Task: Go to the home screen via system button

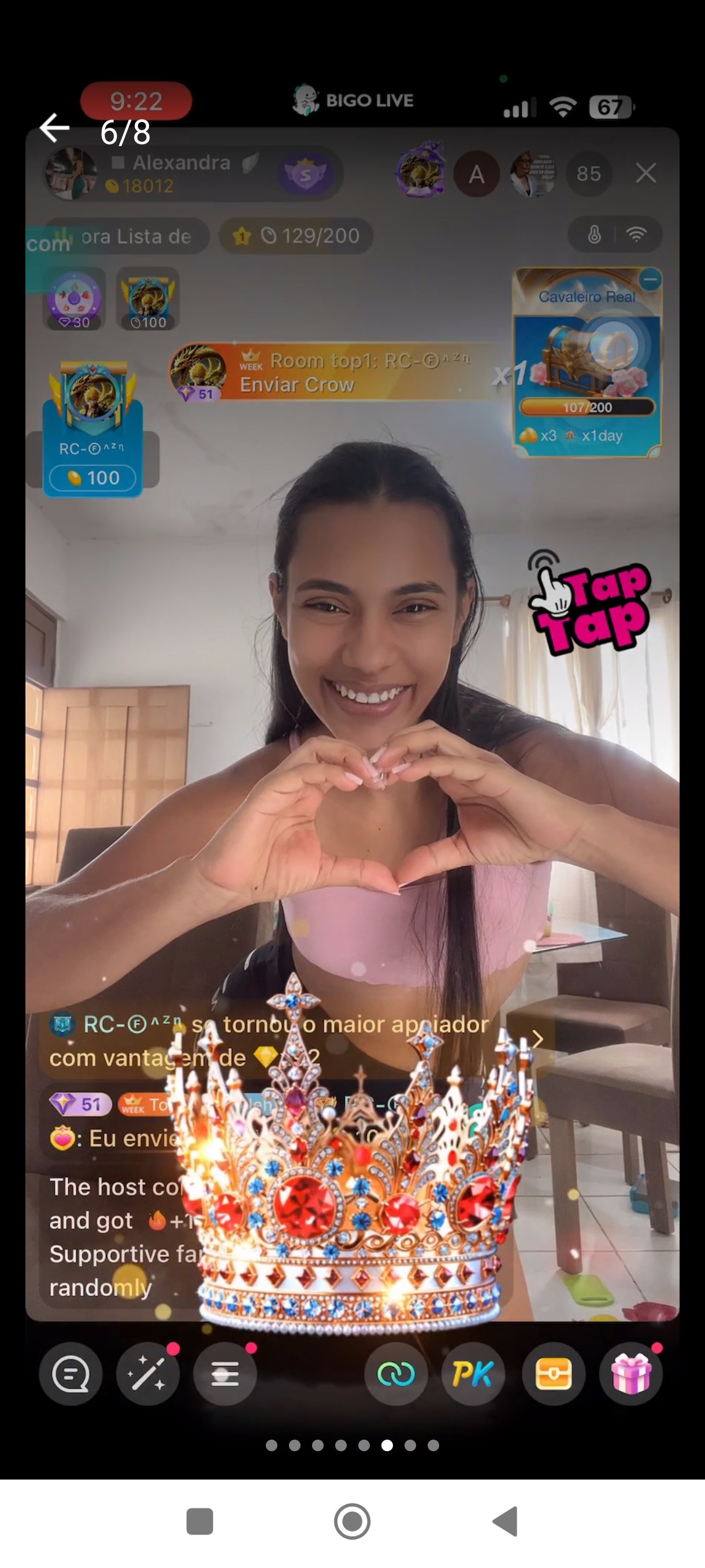Action: click(x=352, y=1522)
